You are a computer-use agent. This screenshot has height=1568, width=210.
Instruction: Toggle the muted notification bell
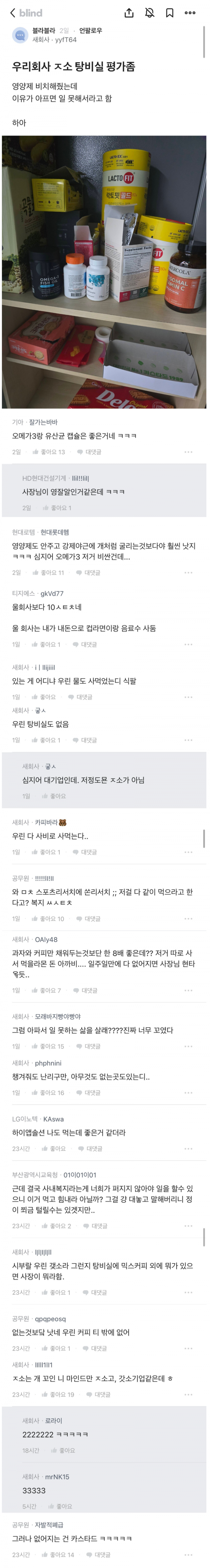coord(149,13)
